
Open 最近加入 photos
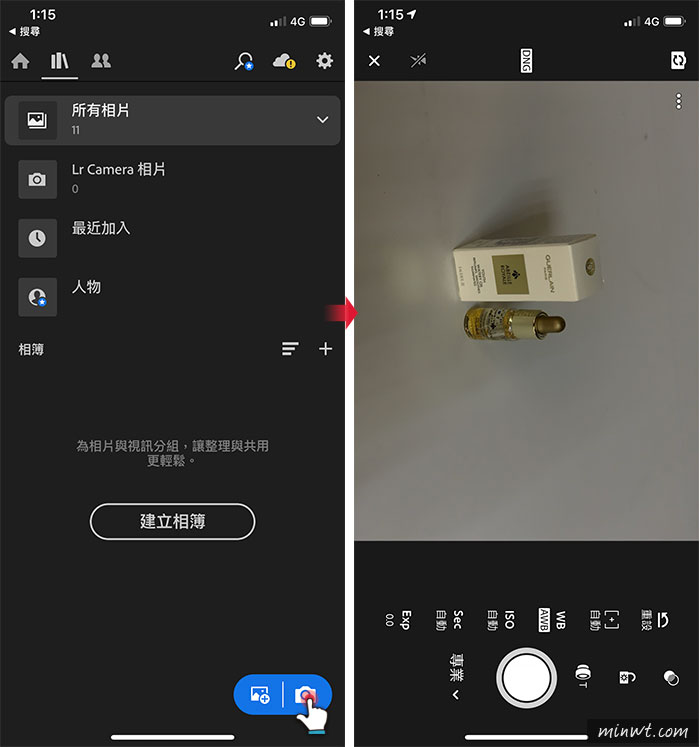[100, 238]
